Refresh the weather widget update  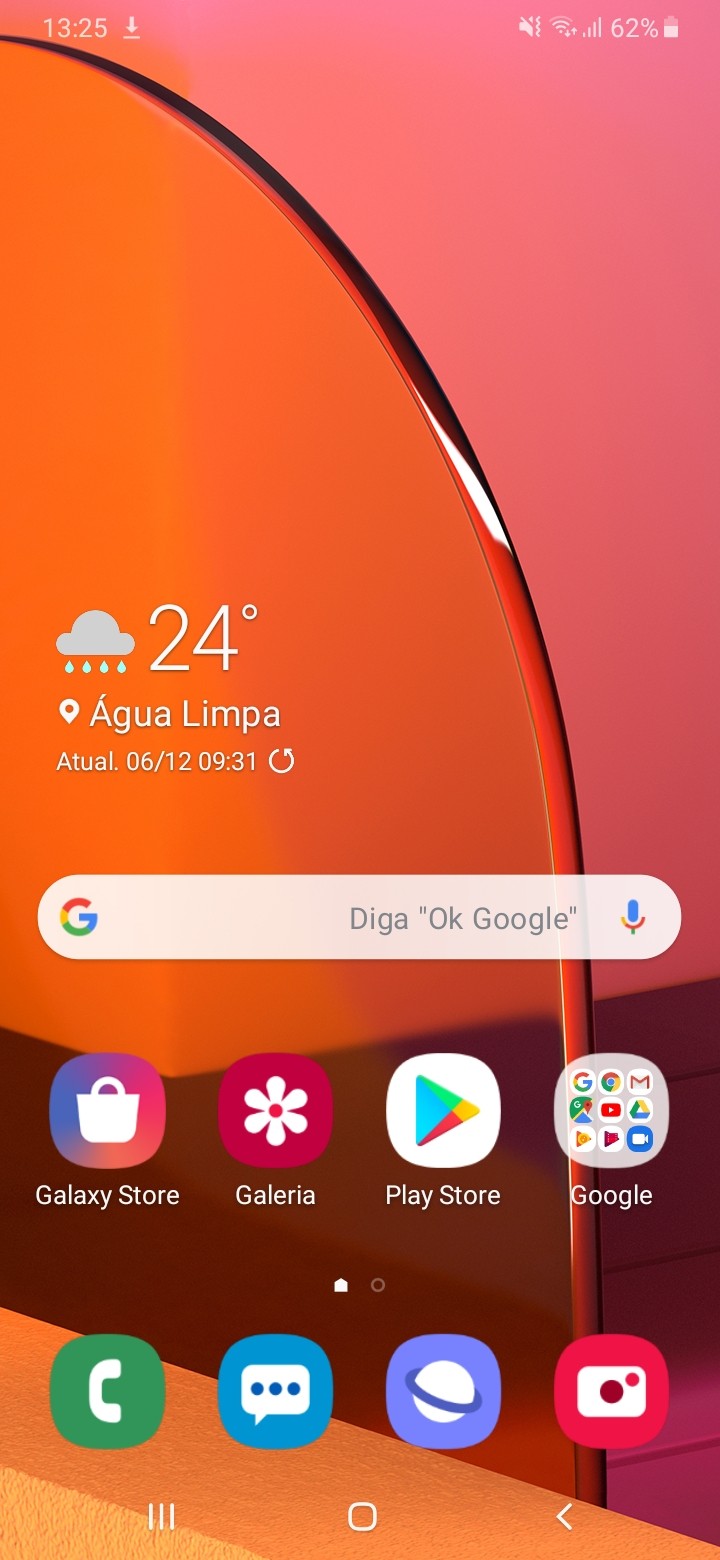tap(283, 762)
